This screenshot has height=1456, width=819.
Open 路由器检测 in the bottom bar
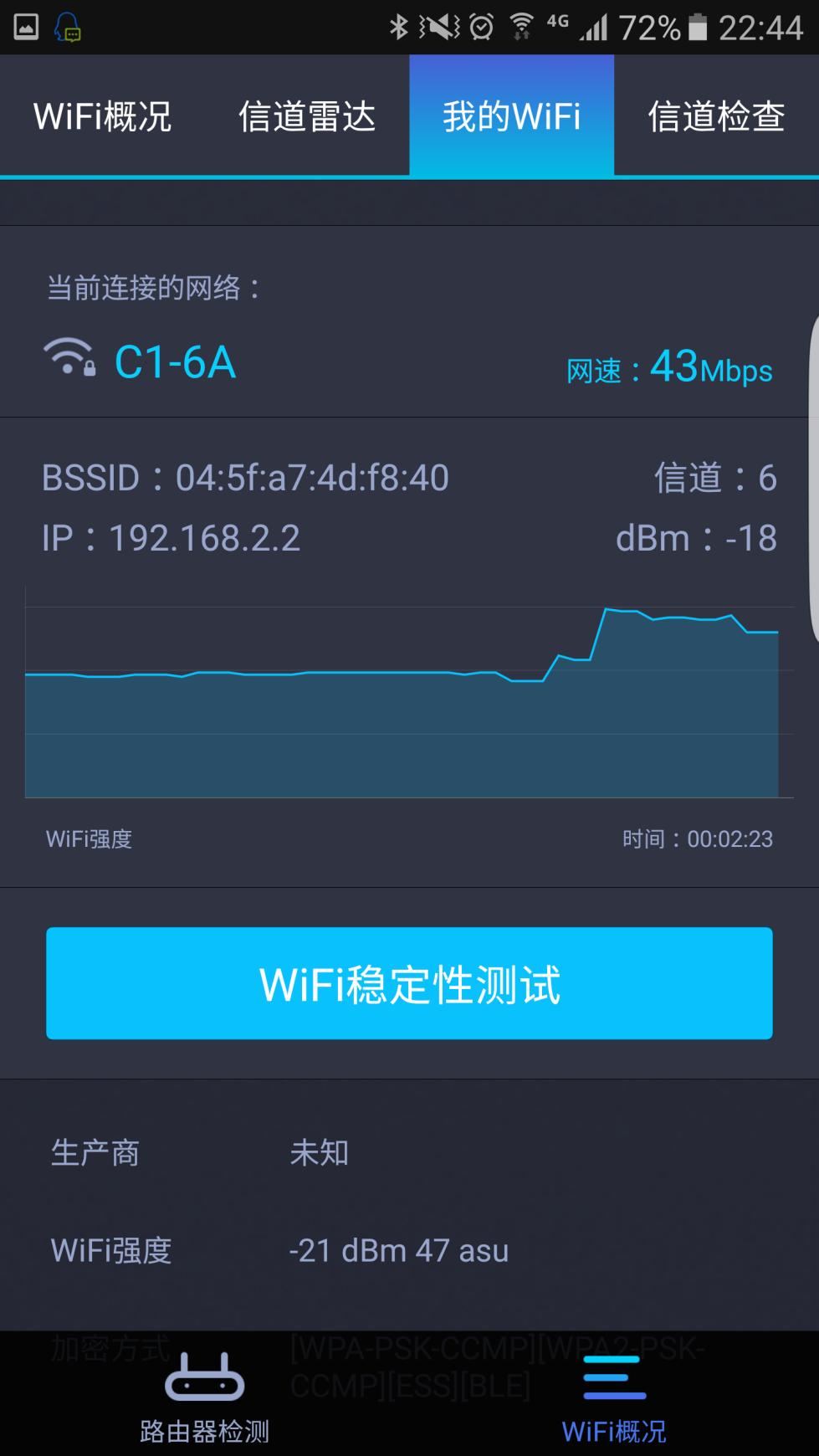click(204, 1397)
